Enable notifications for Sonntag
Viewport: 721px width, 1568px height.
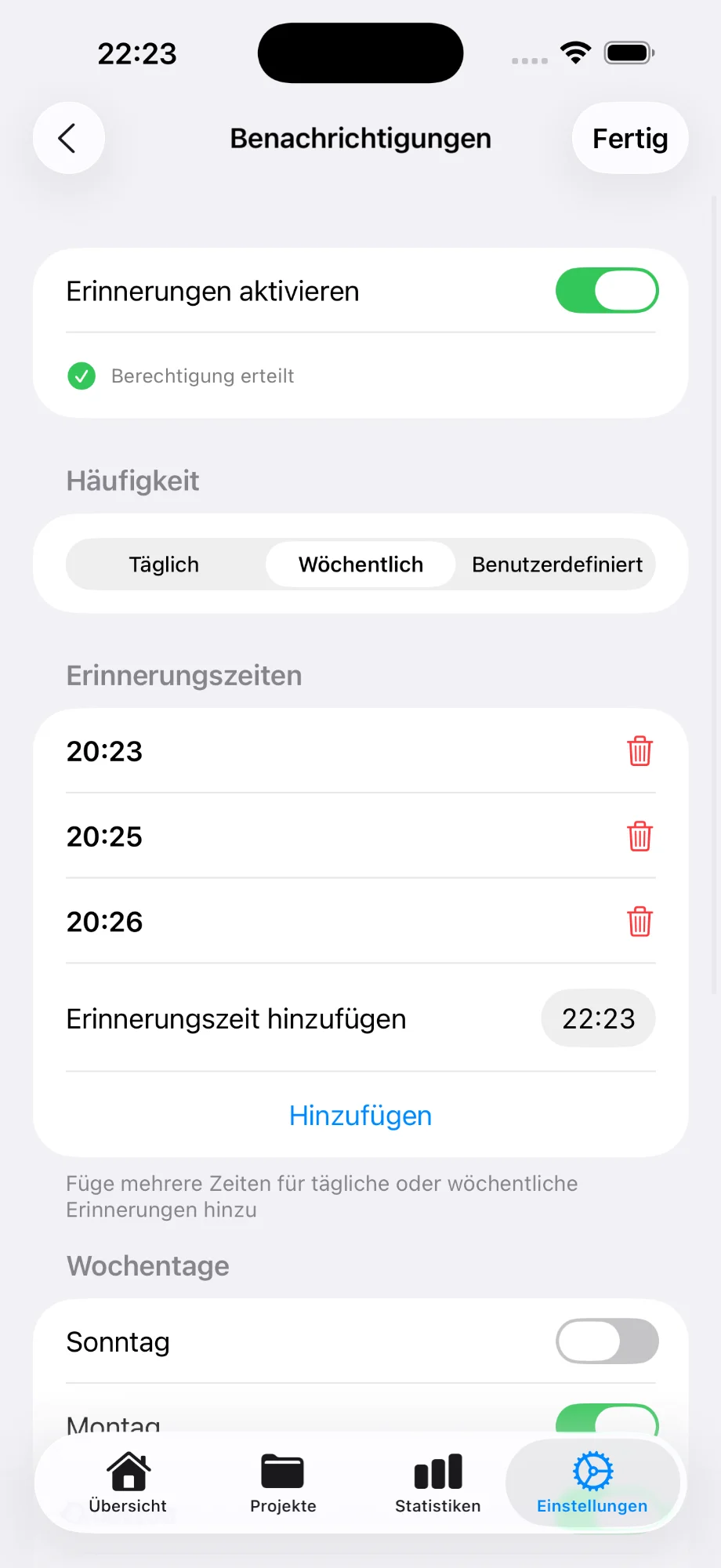coord(607,1341)
